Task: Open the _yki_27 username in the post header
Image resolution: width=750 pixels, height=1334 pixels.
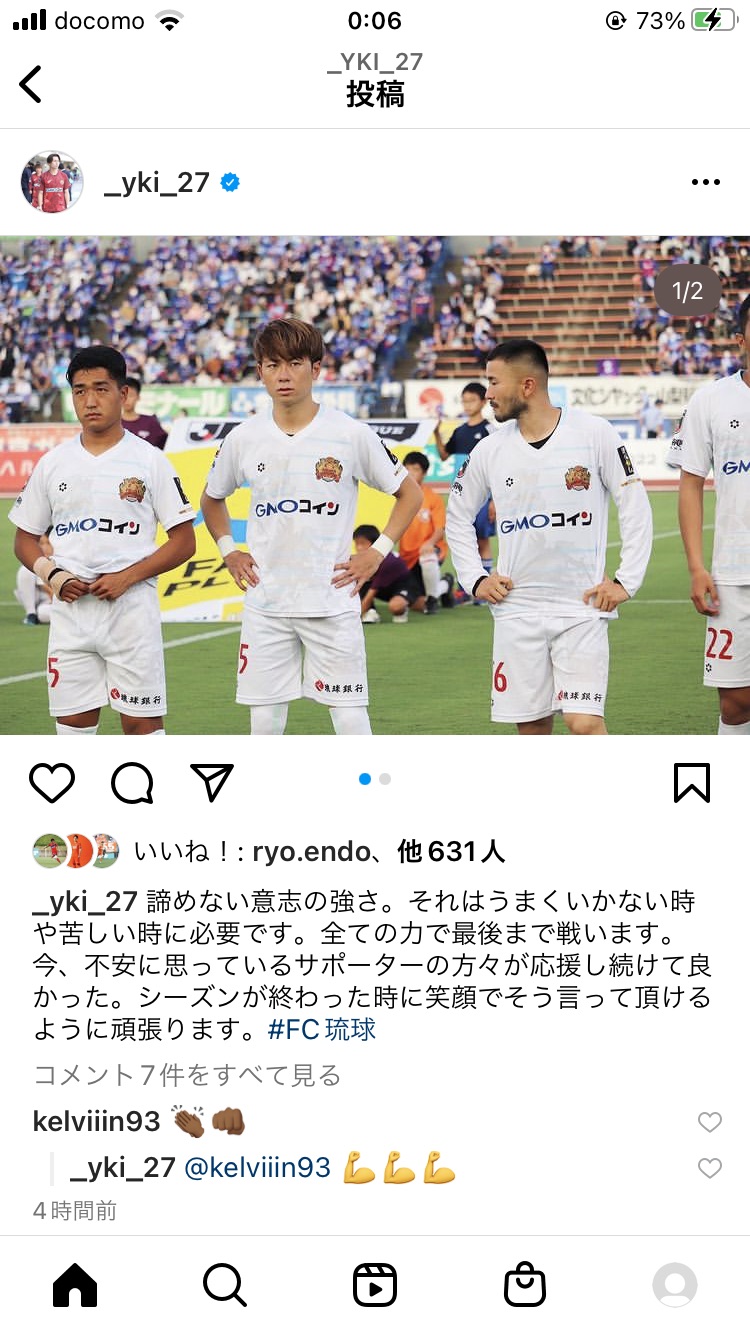Action: 157,182
